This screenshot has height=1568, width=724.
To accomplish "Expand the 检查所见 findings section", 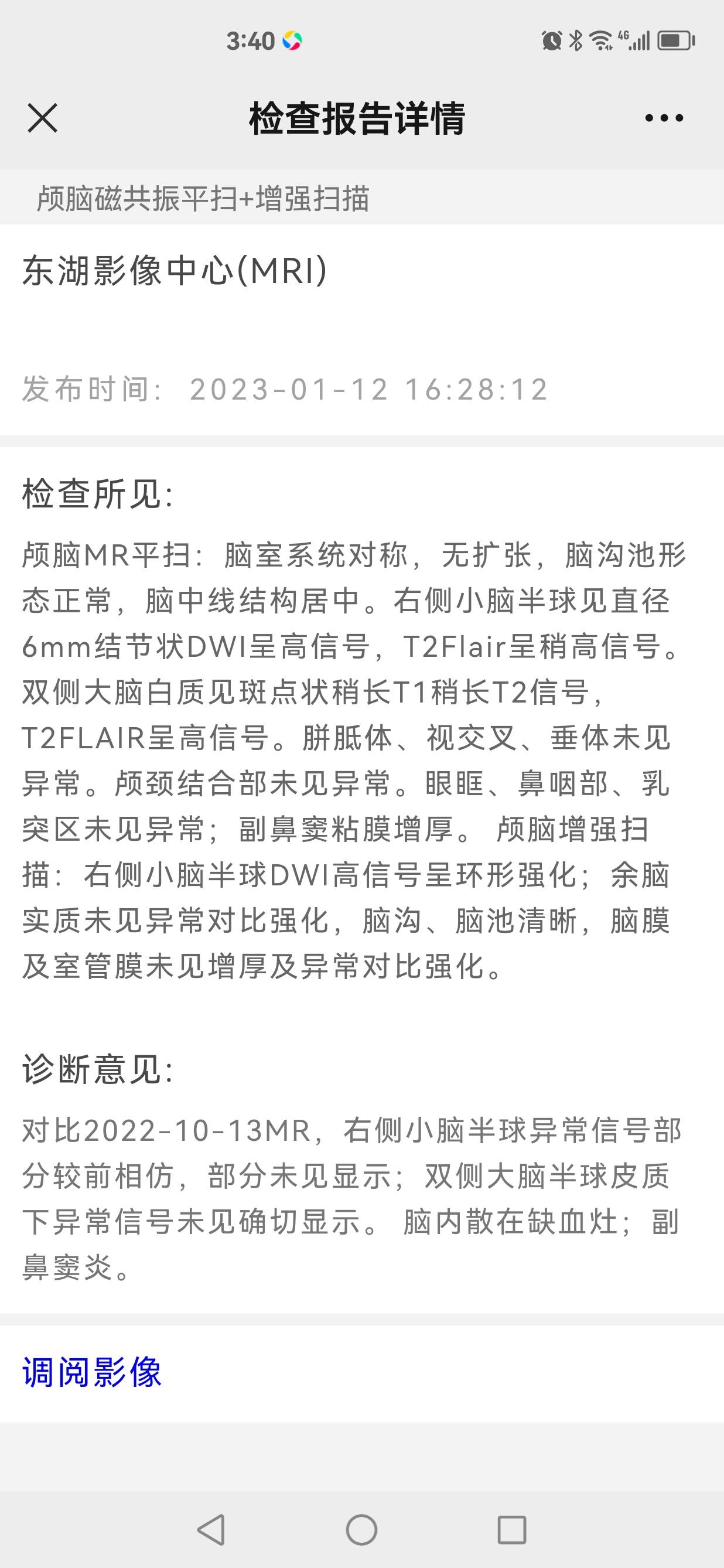I will click(x=97, y=492).
